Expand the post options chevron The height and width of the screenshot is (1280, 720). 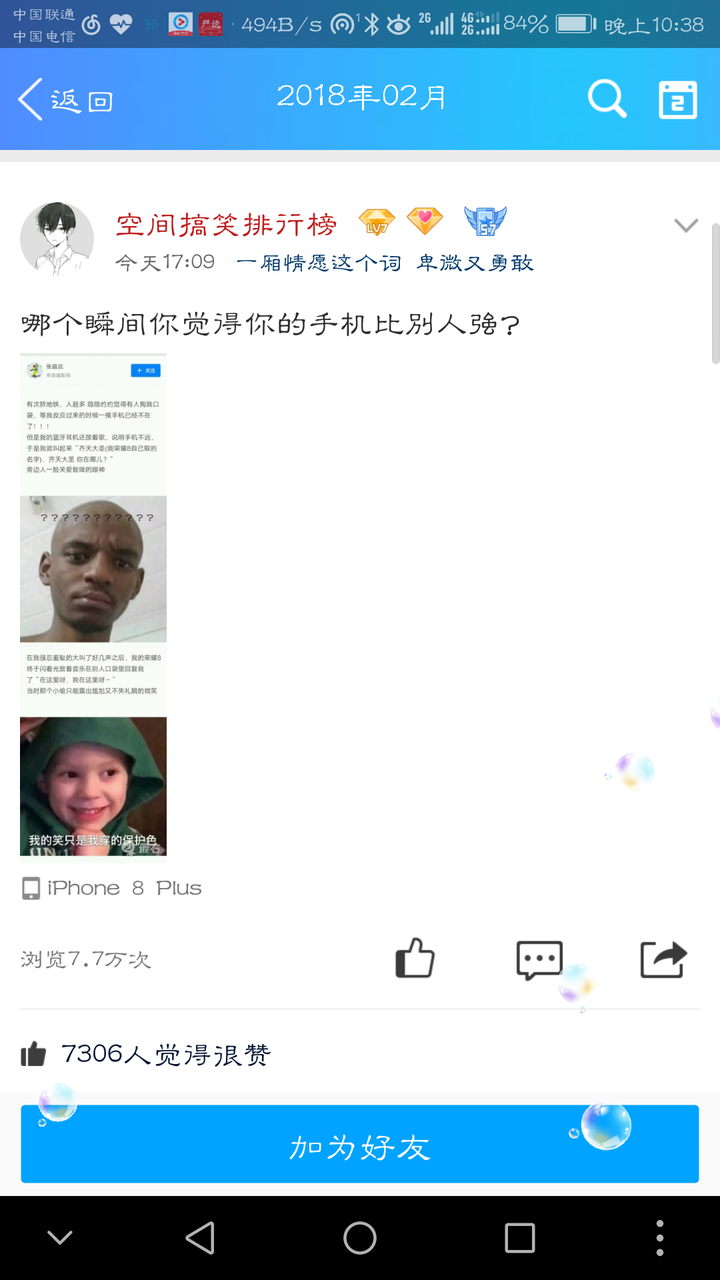pyautogui.click(x=685, y=226)
